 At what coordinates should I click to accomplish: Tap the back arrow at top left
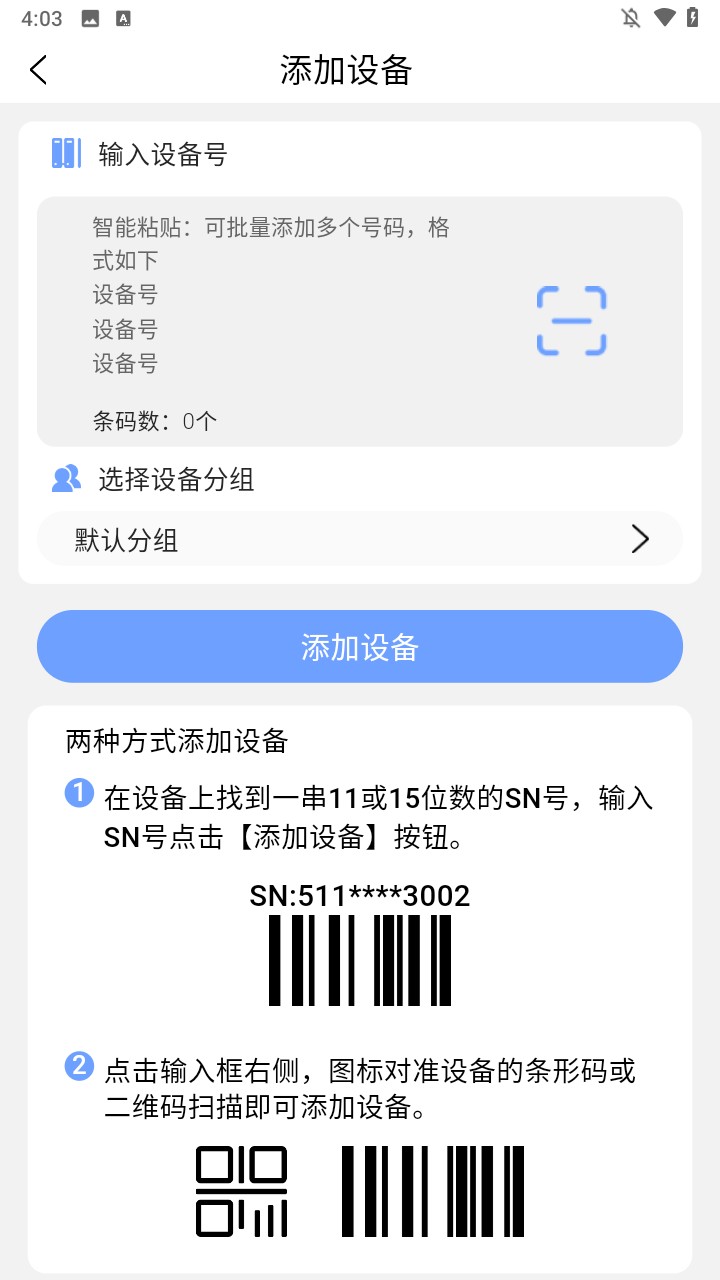(x=38, y=70)
